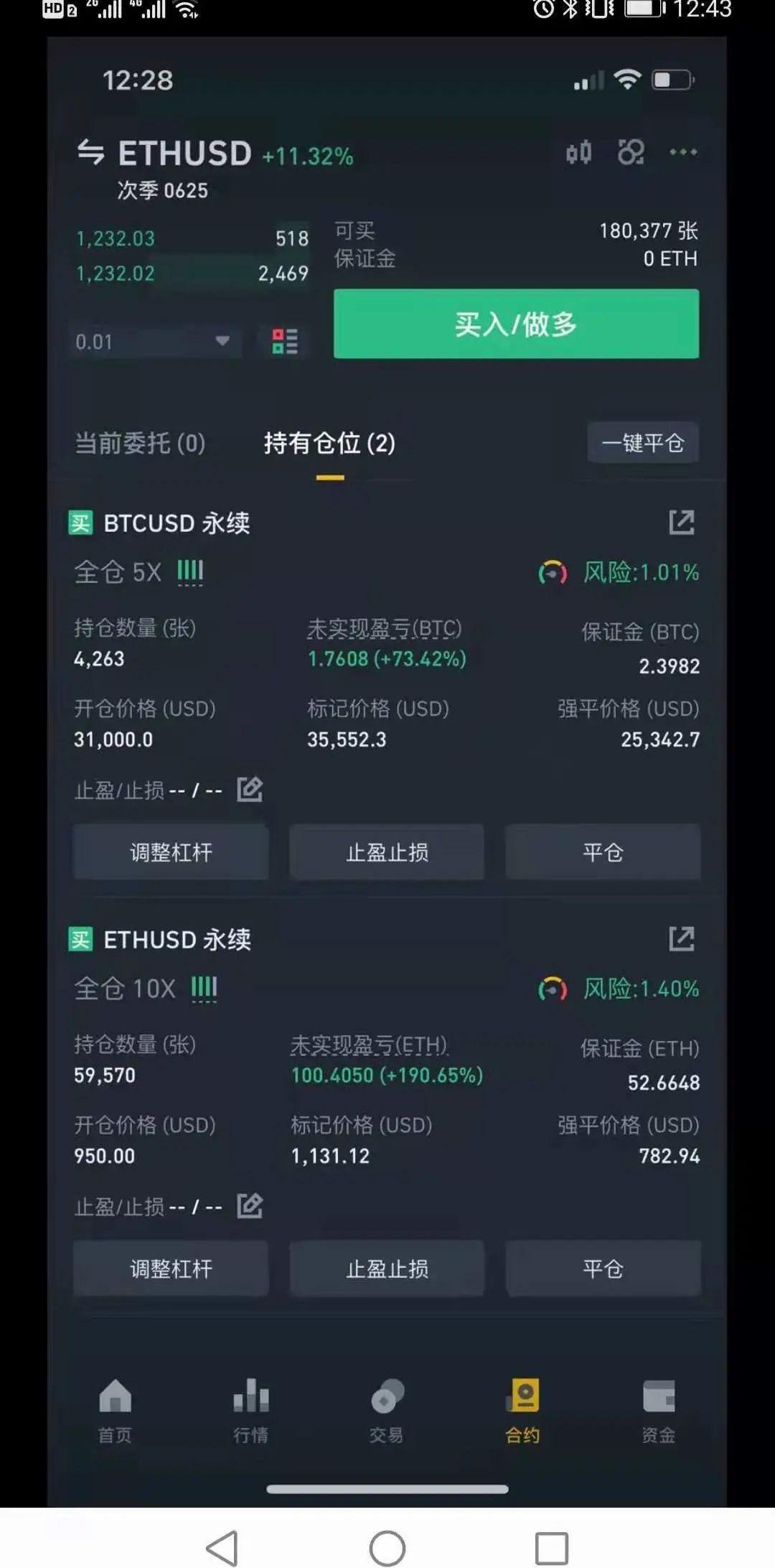775x1568 pixels.
Task: Go to the 首页 home tab
Action: (x=115, y=1410)
